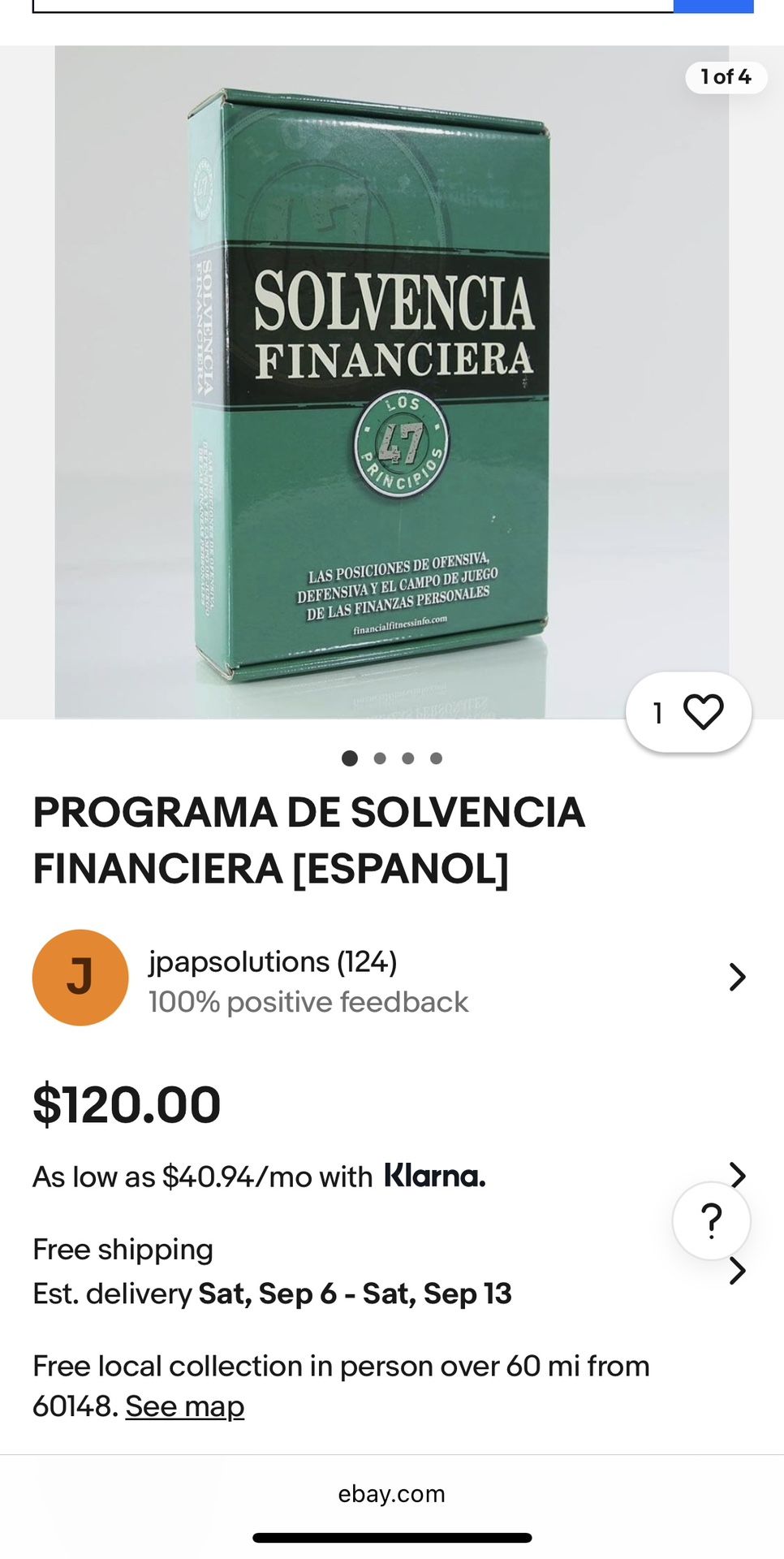Screen dimensions: 784x1559
Task: Click the '100% positive feedback' text
Action: click(307, 1001)
